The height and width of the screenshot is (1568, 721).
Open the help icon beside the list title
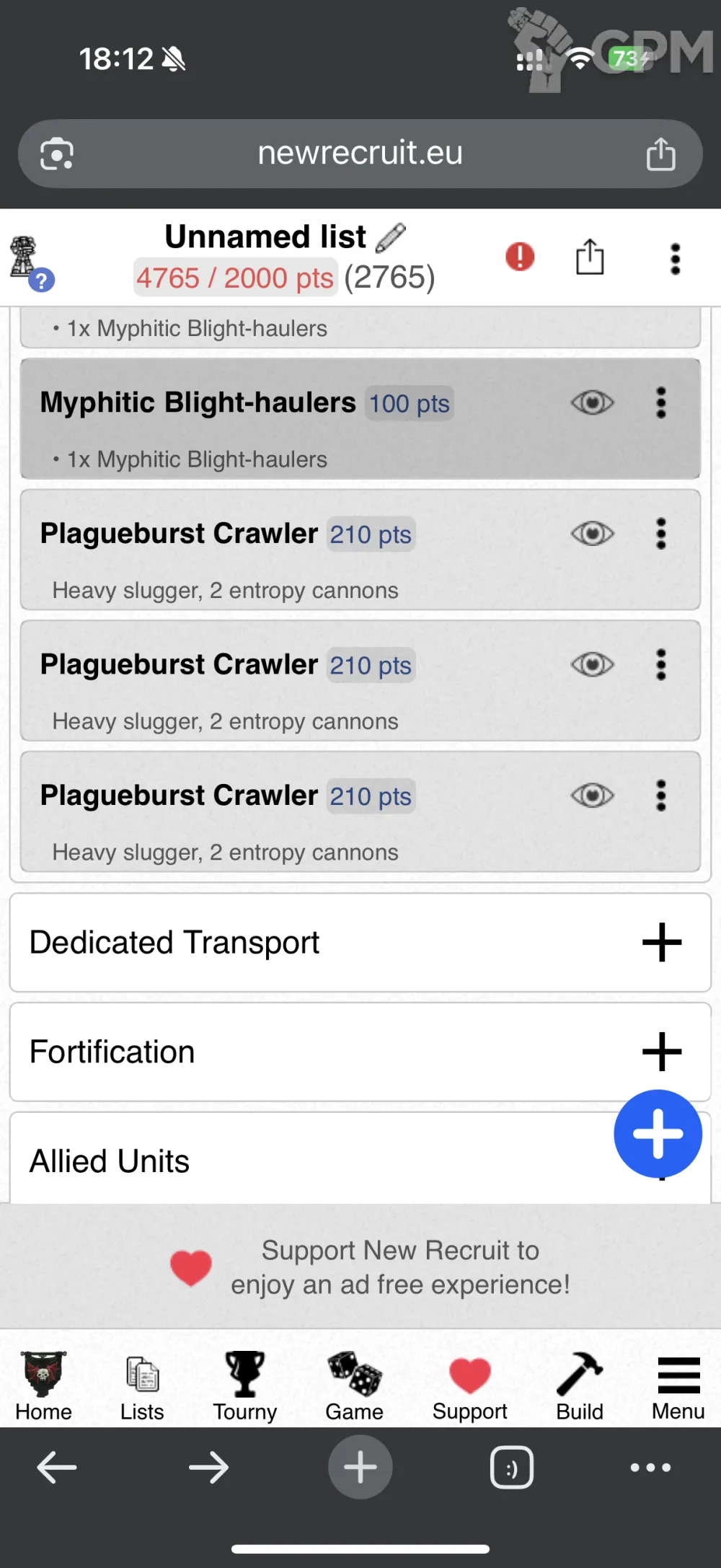(x=42, y=280)
